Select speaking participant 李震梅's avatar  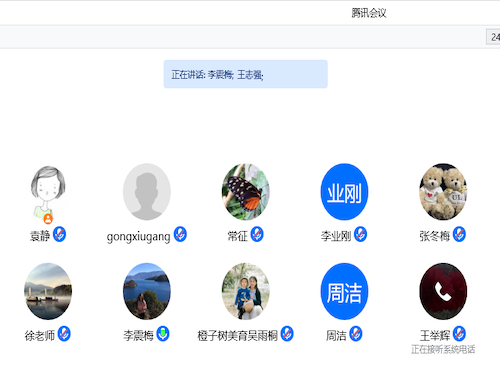coord(147,291)
